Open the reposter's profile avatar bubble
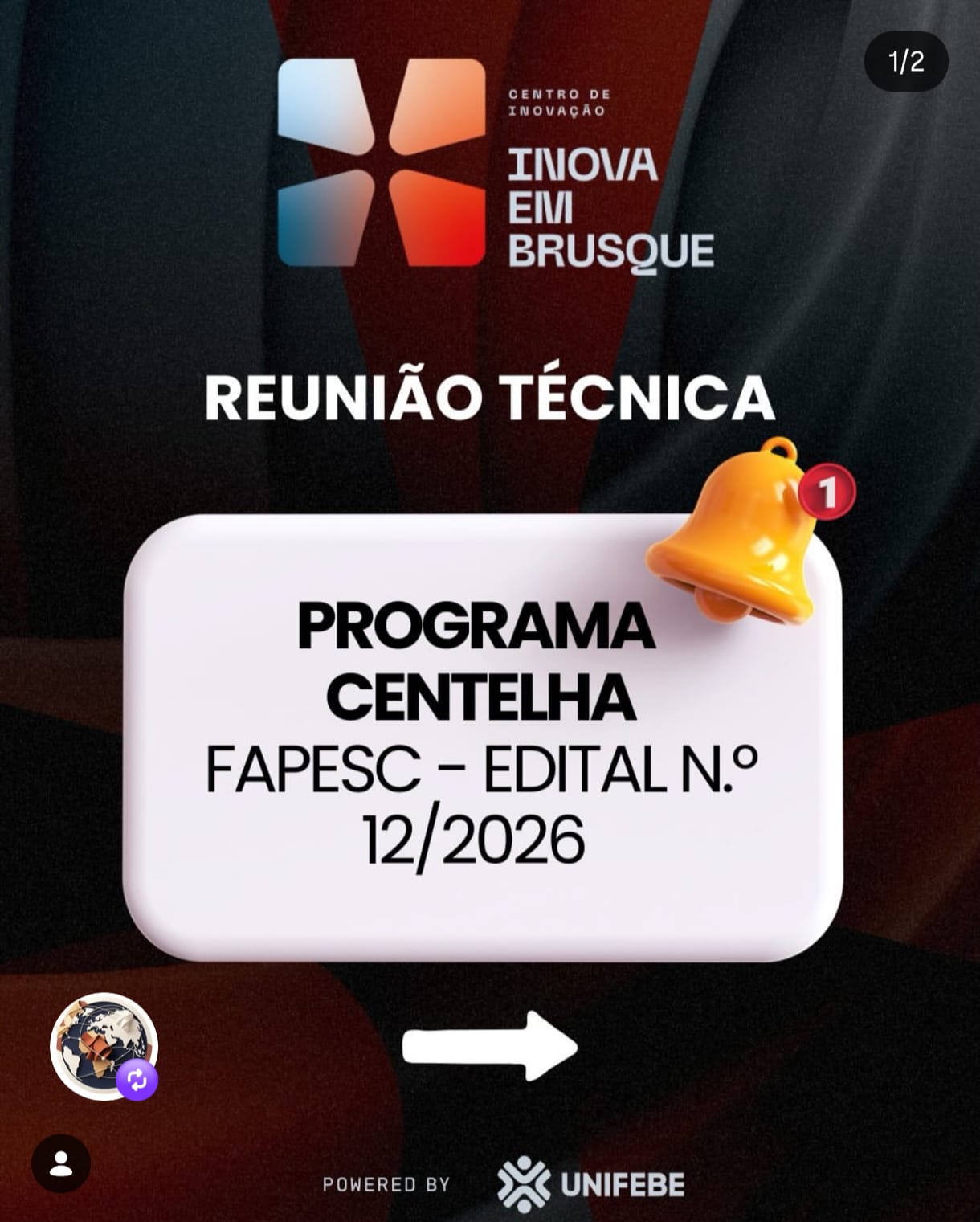This screenshot has height=1222, width=980. pyautogui.click(x=103, y=1046)
